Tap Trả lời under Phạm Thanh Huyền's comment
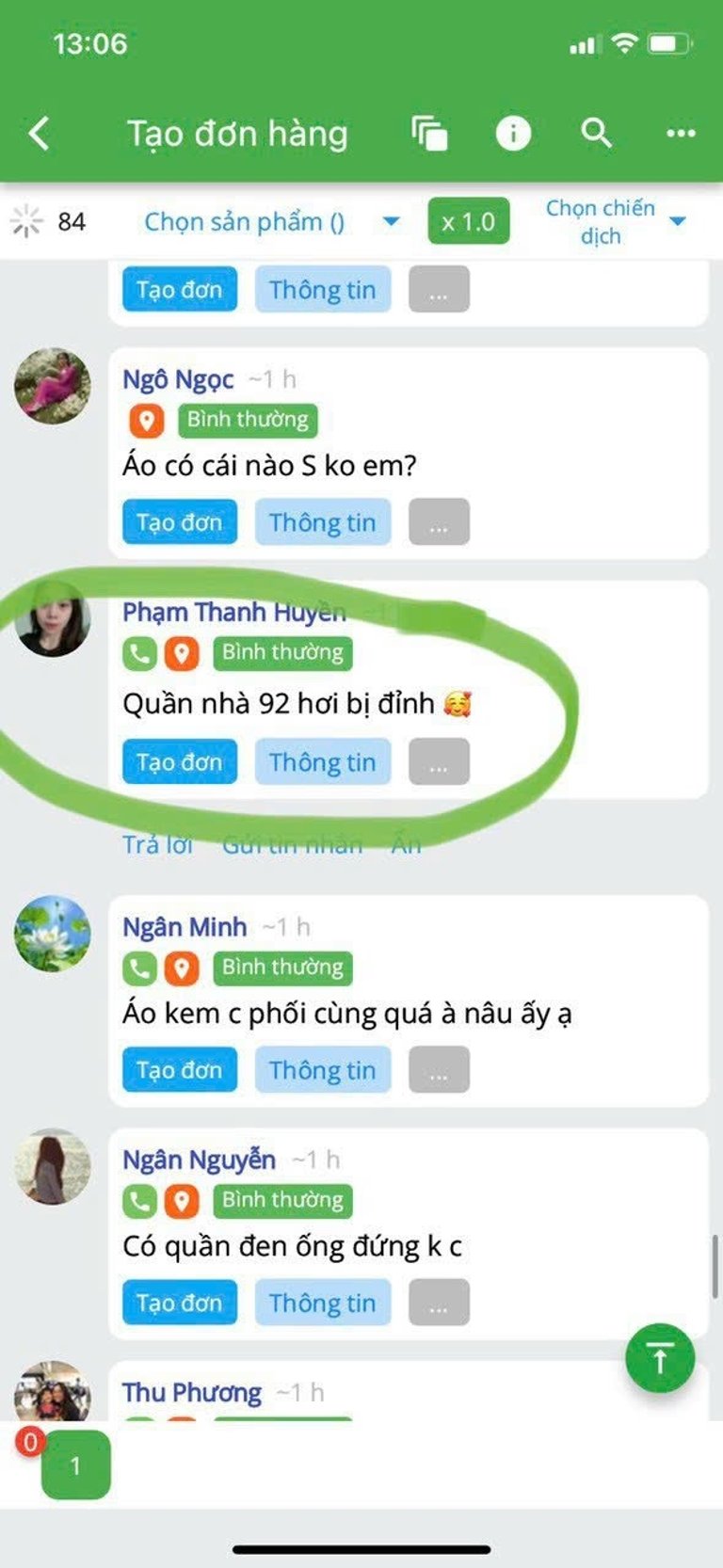Image resolution: width=723 pixels, height=1568 pixels. tap(157, 844)
